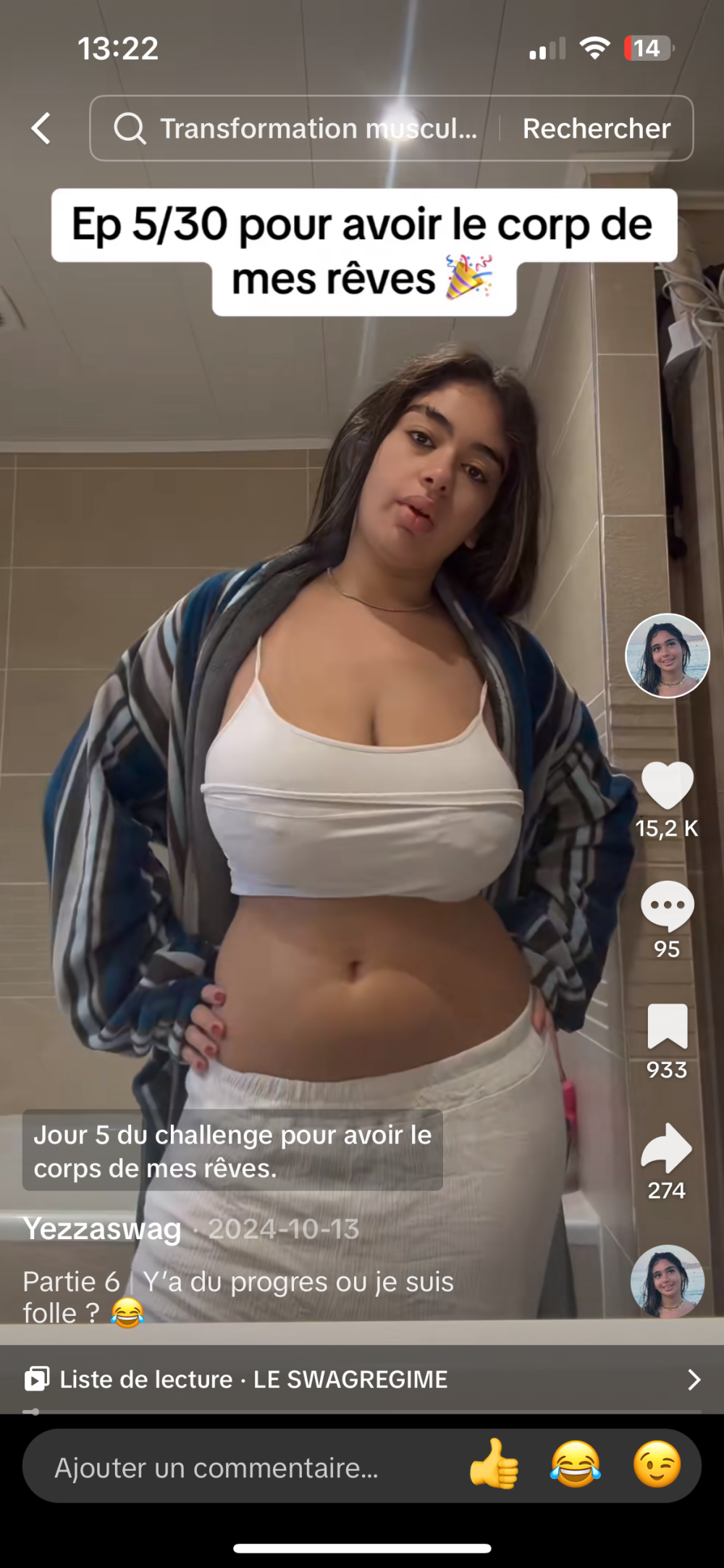Save the video with the bookmark icon
The width and height of the screenshot is (724, 1568).
[x=667, y=1026]
